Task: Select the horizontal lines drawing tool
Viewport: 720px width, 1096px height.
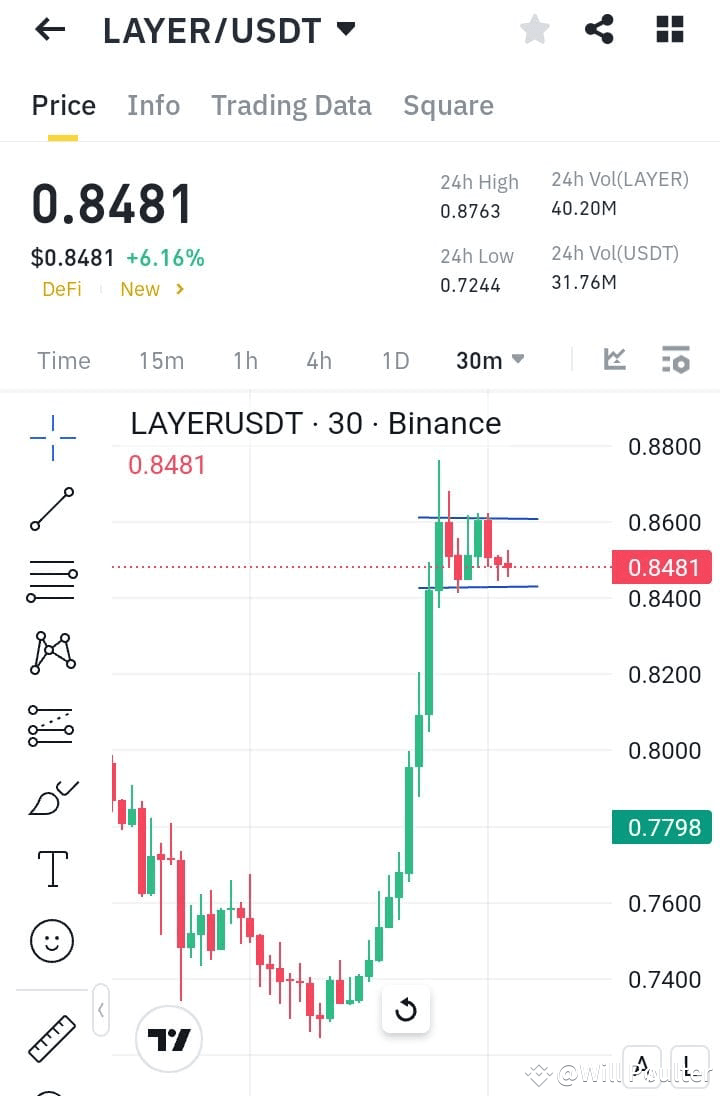Action: [51, 580]
